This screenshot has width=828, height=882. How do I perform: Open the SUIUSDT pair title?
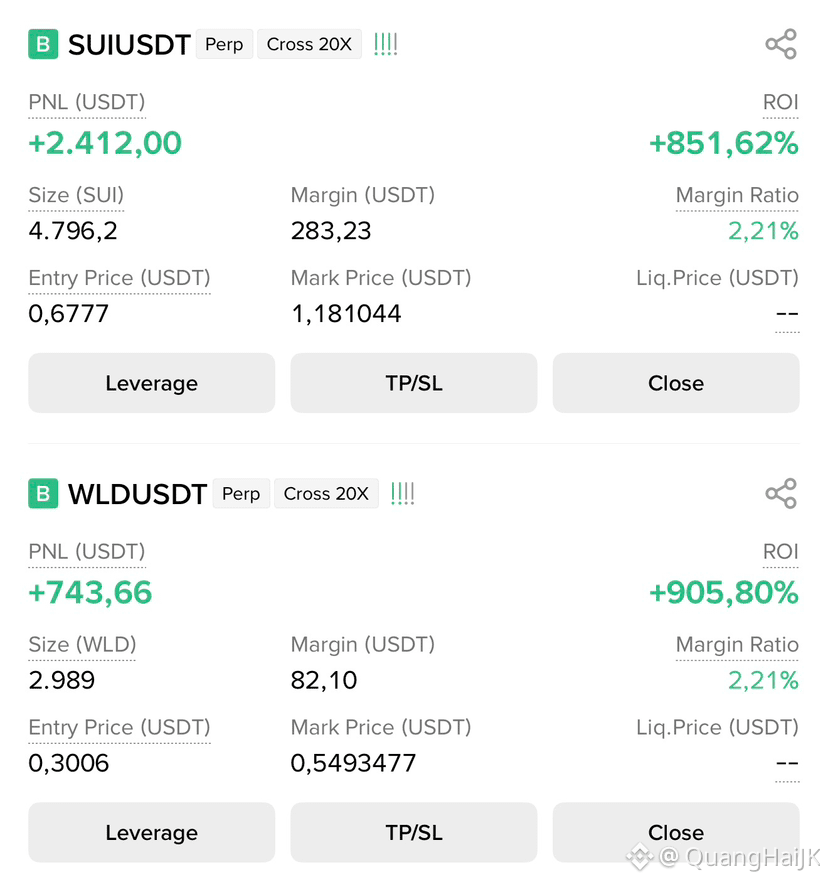(129, 44)
